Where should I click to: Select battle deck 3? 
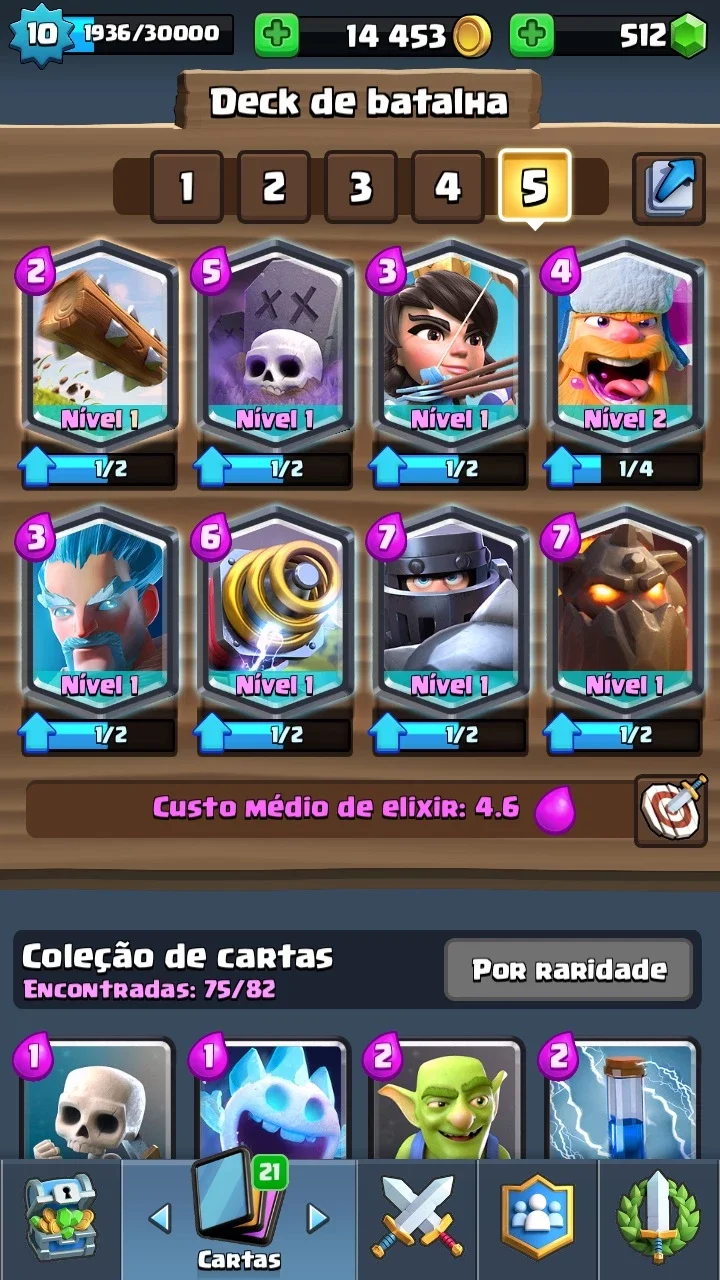(361, 187)
